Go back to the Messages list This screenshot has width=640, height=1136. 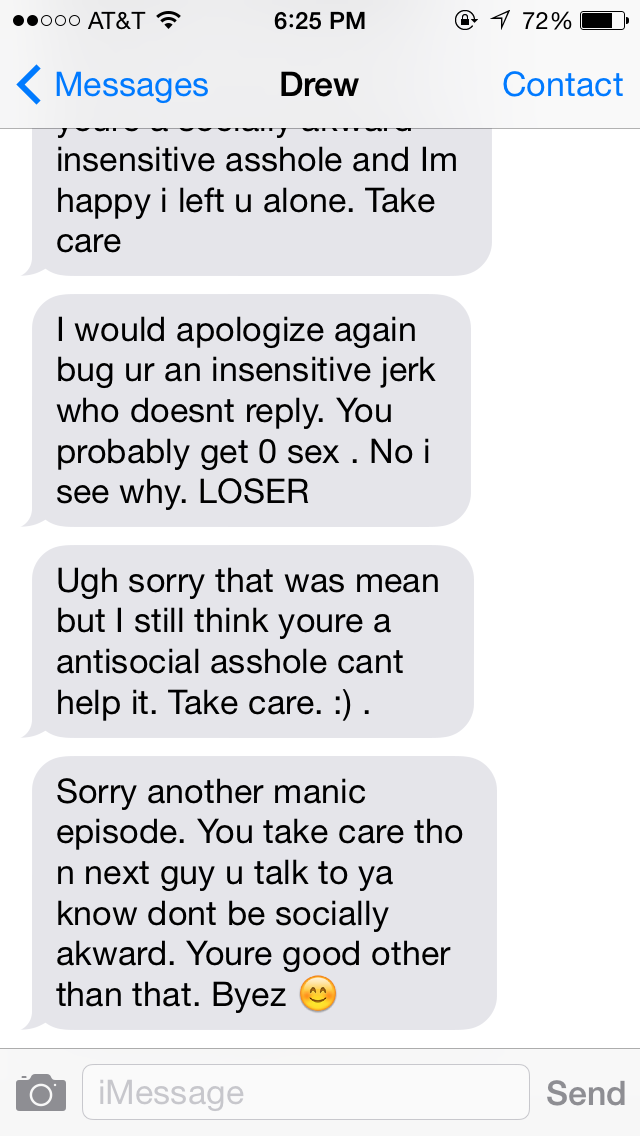[112, 85]
